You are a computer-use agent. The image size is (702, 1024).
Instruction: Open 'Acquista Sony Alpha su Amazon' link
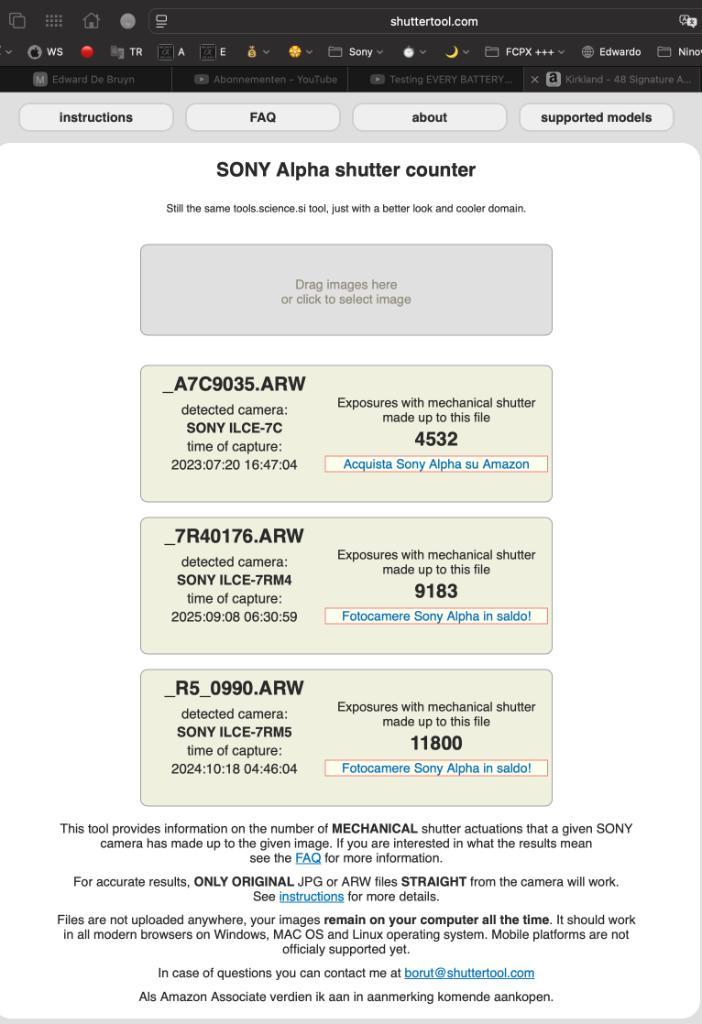(436, 464)
